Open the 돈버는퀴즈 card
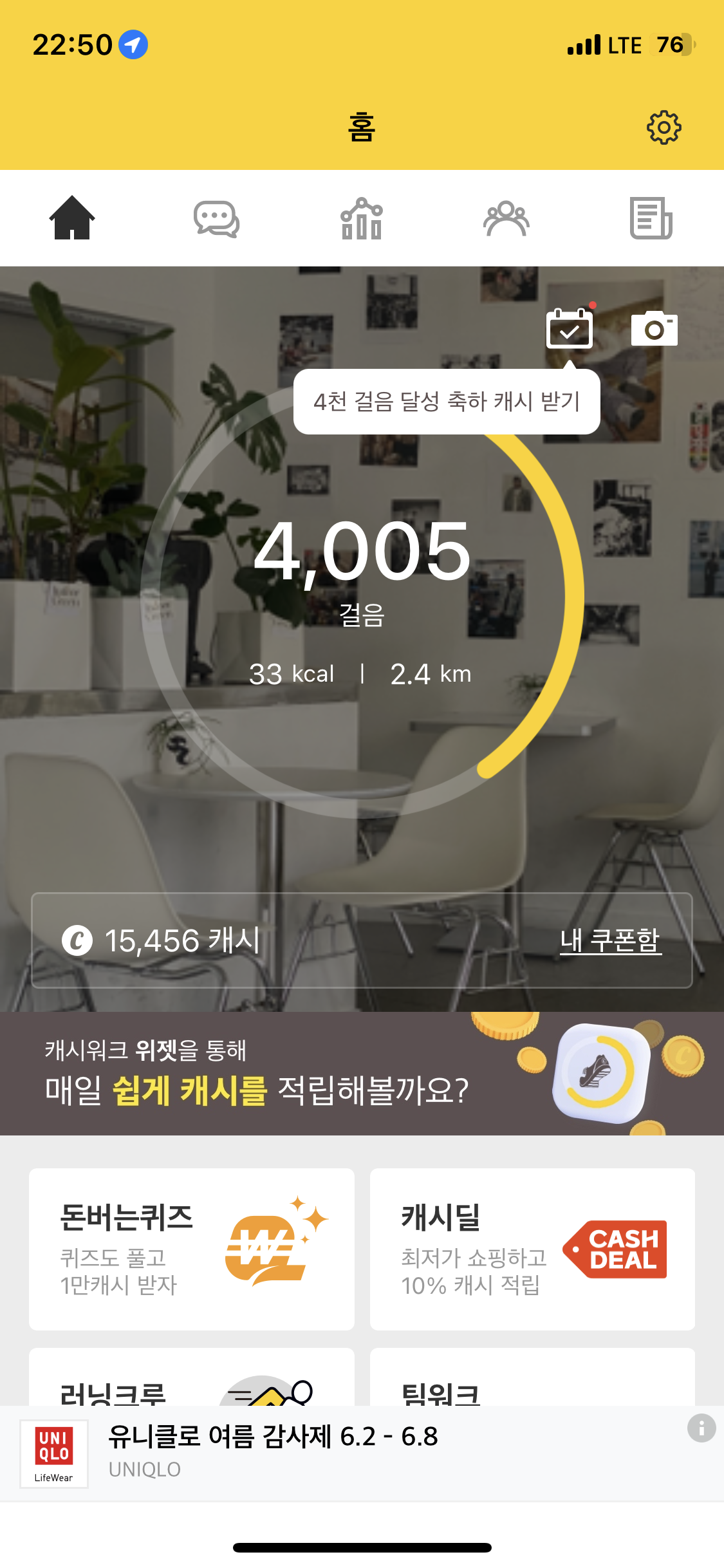This screenshot has height=1568, width=724. coord(192,1249)
